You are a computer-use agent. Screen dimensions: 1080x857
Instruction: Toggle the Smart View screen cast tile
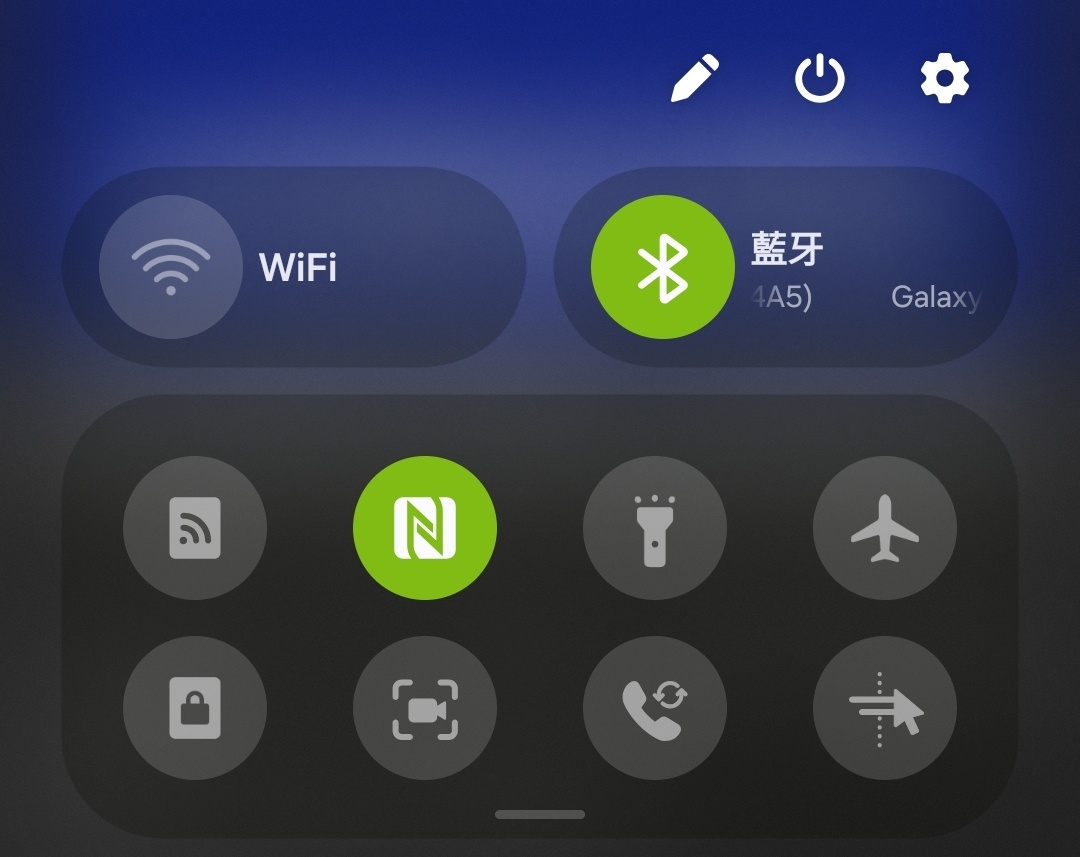click(x=195, y=528)
